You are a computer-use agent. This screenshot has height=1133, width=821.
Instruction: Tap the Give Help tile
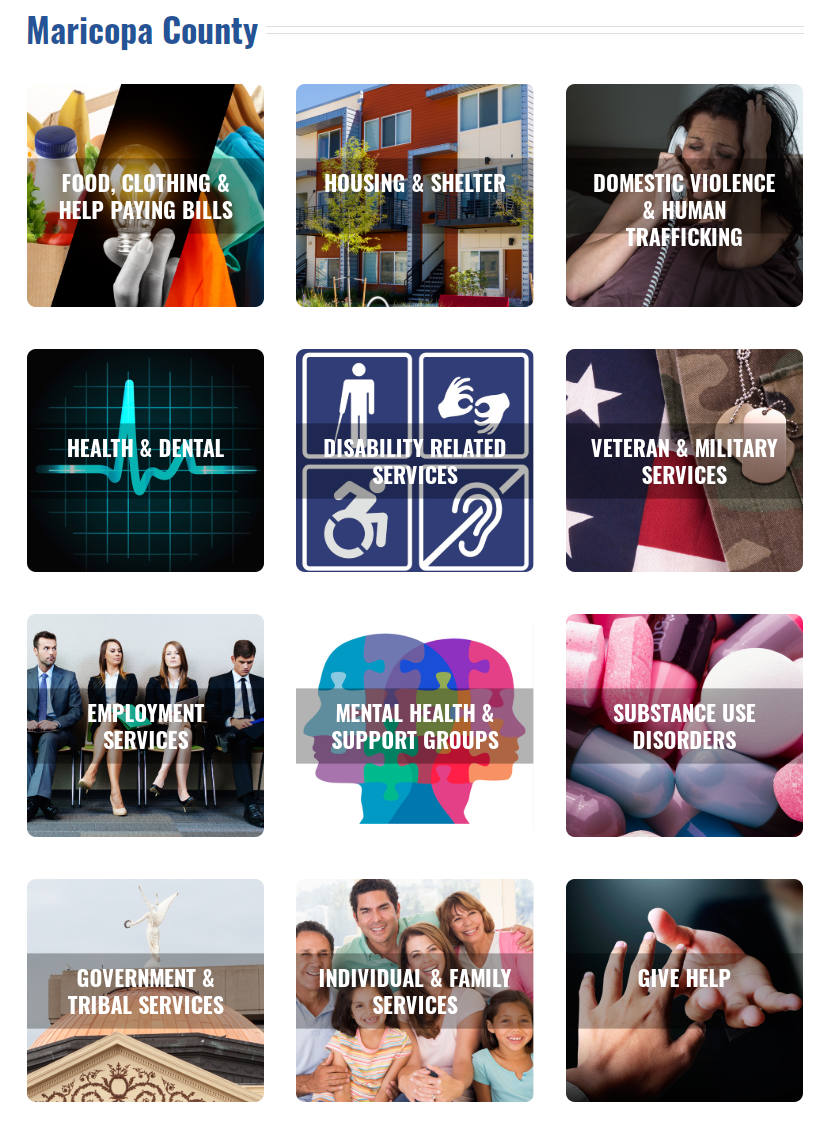click(x=684, y=990)
